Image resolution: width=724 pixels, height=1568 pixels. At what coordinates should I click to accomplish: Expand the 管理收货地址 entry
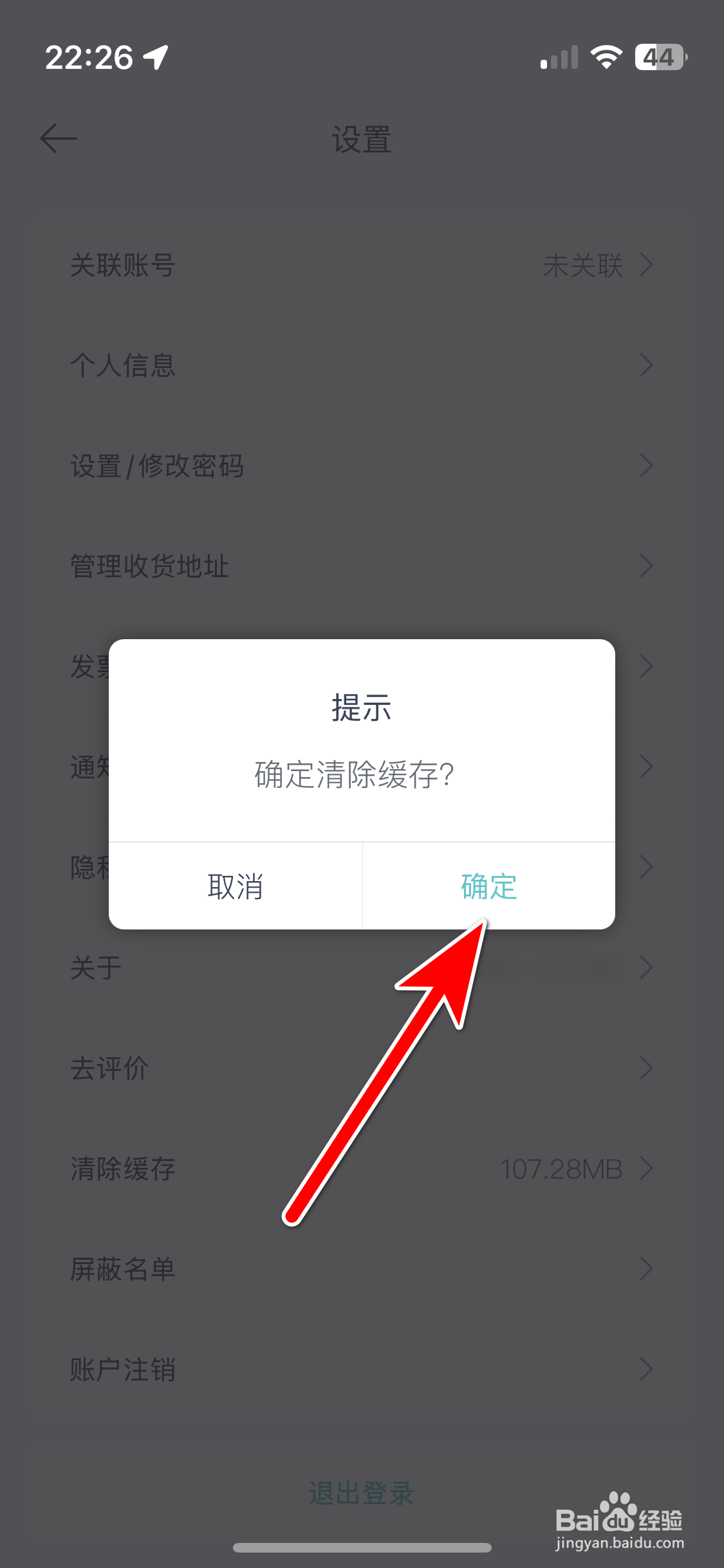point(646,565)
